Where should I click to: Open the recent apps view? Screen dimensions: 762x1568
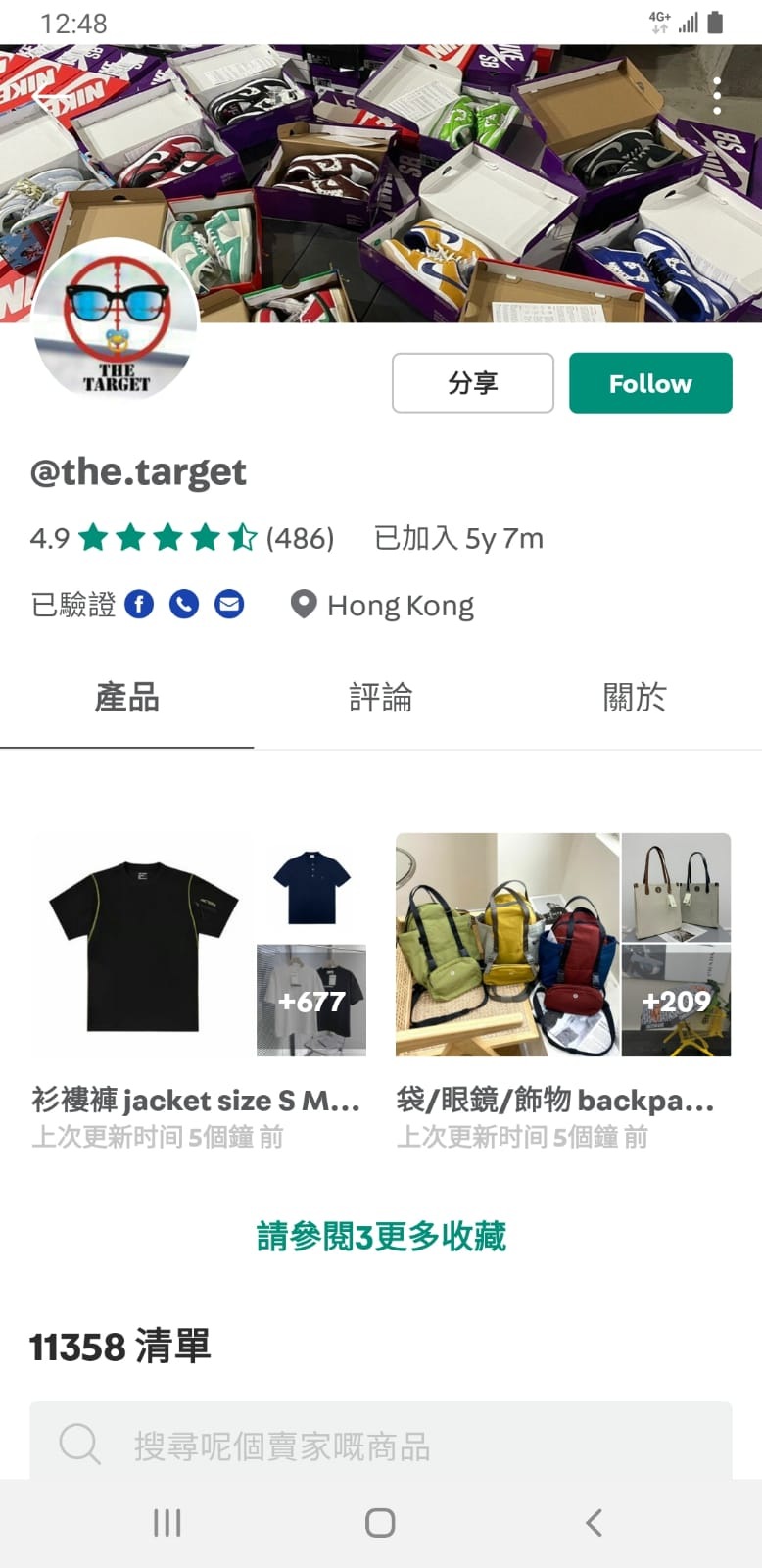tap(167, 1522)
